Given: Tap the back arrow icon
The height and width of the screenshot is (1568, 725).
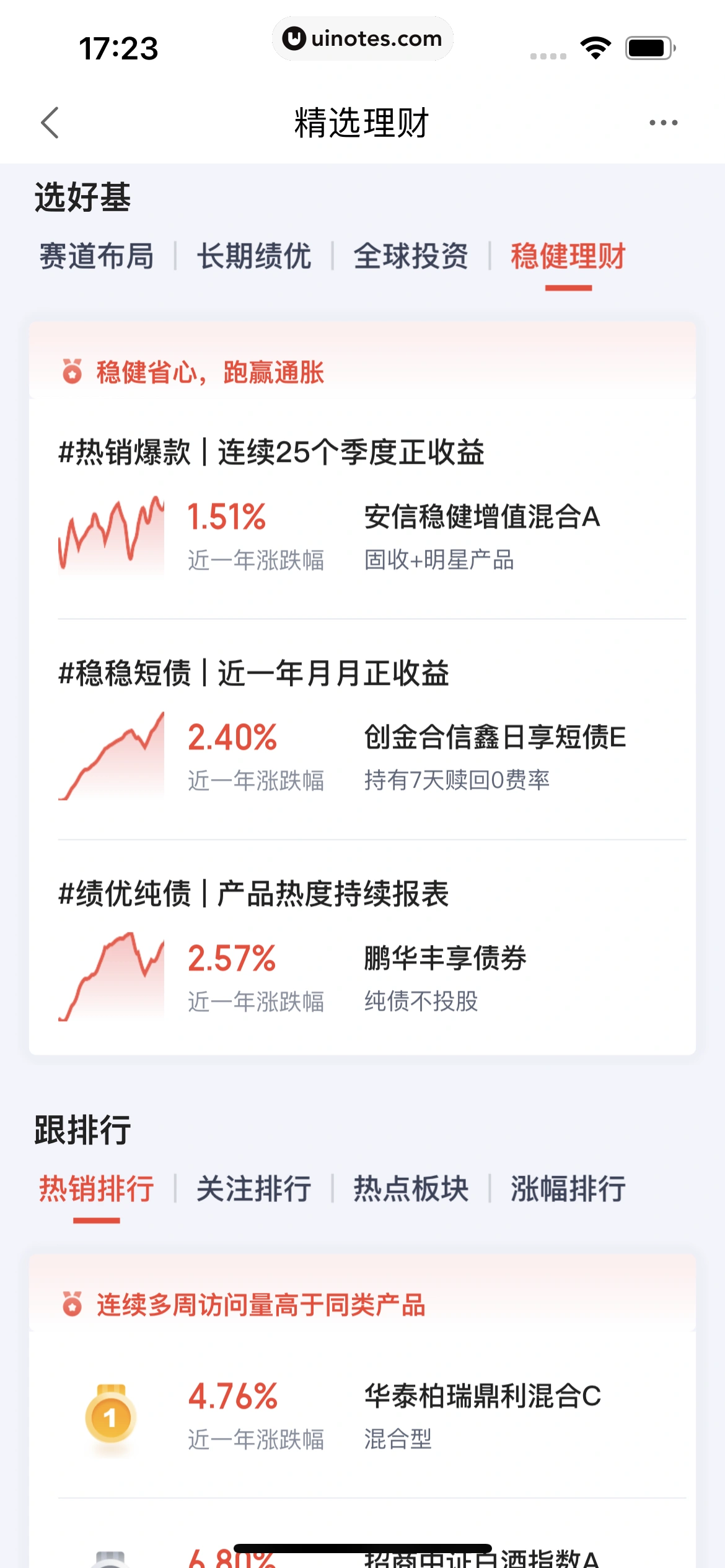Looking at the screenshot, I should (x=51, y=122).
